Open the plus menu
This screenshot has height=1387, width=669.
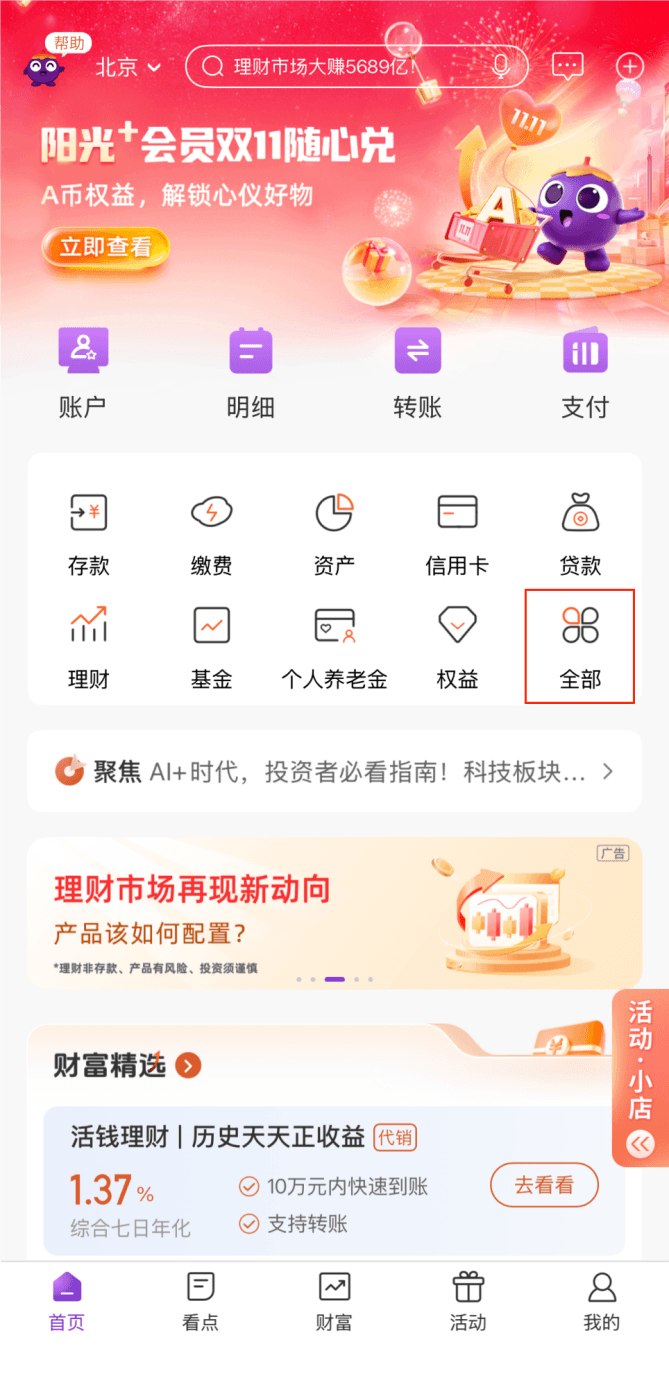click(x=629, y=67)
